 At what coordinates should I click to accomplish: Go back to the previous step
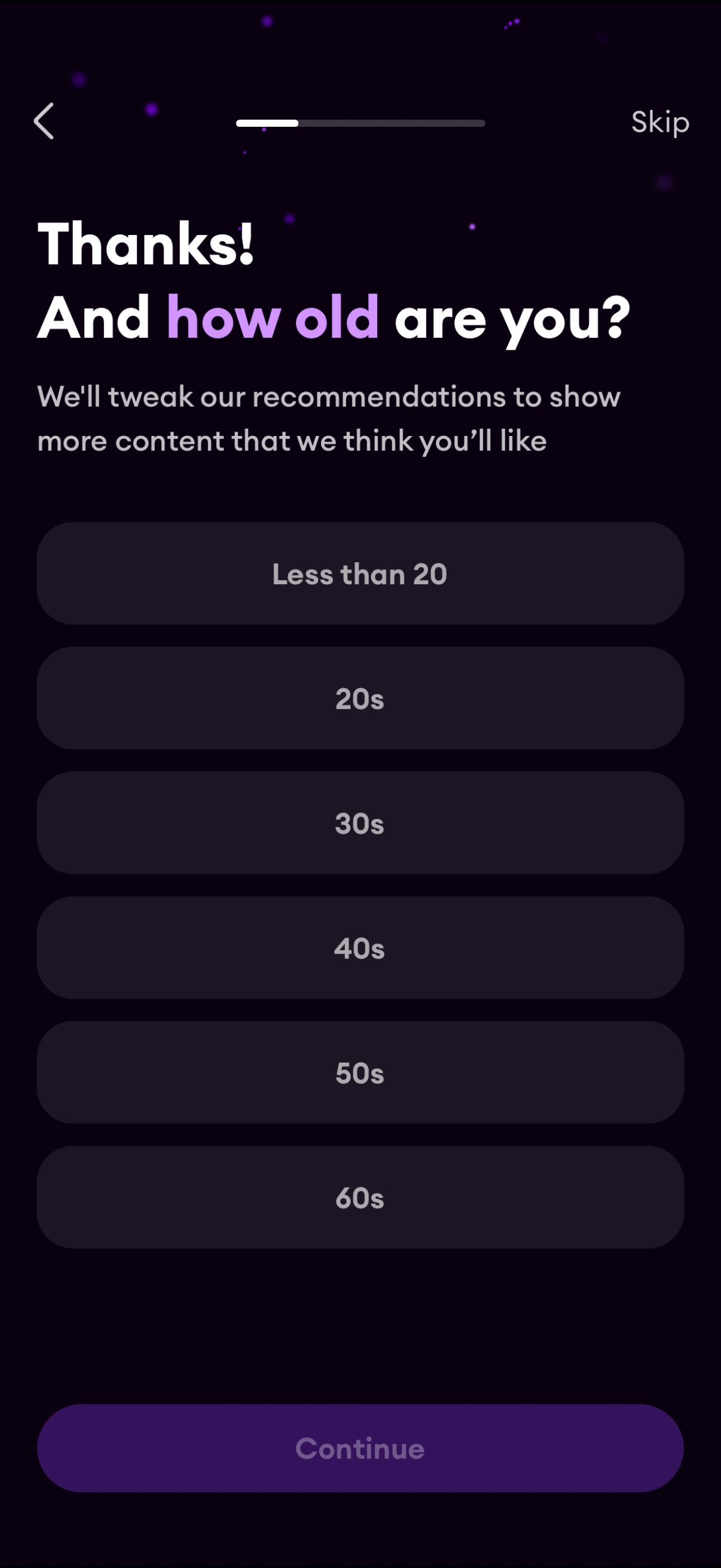pos(44,121)
